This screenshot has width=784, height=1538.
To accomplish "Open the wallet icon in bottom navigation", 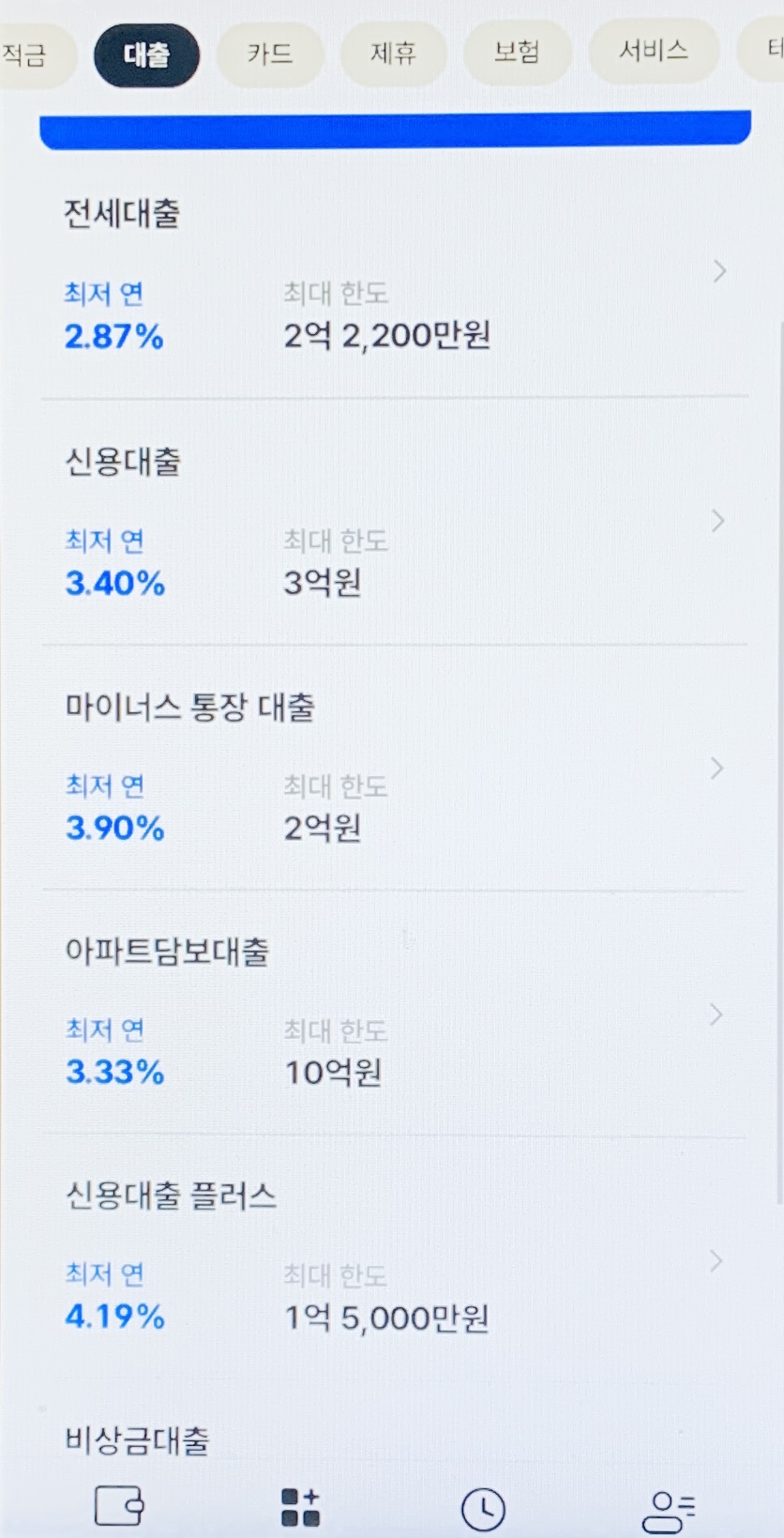I will point(119,1506).
